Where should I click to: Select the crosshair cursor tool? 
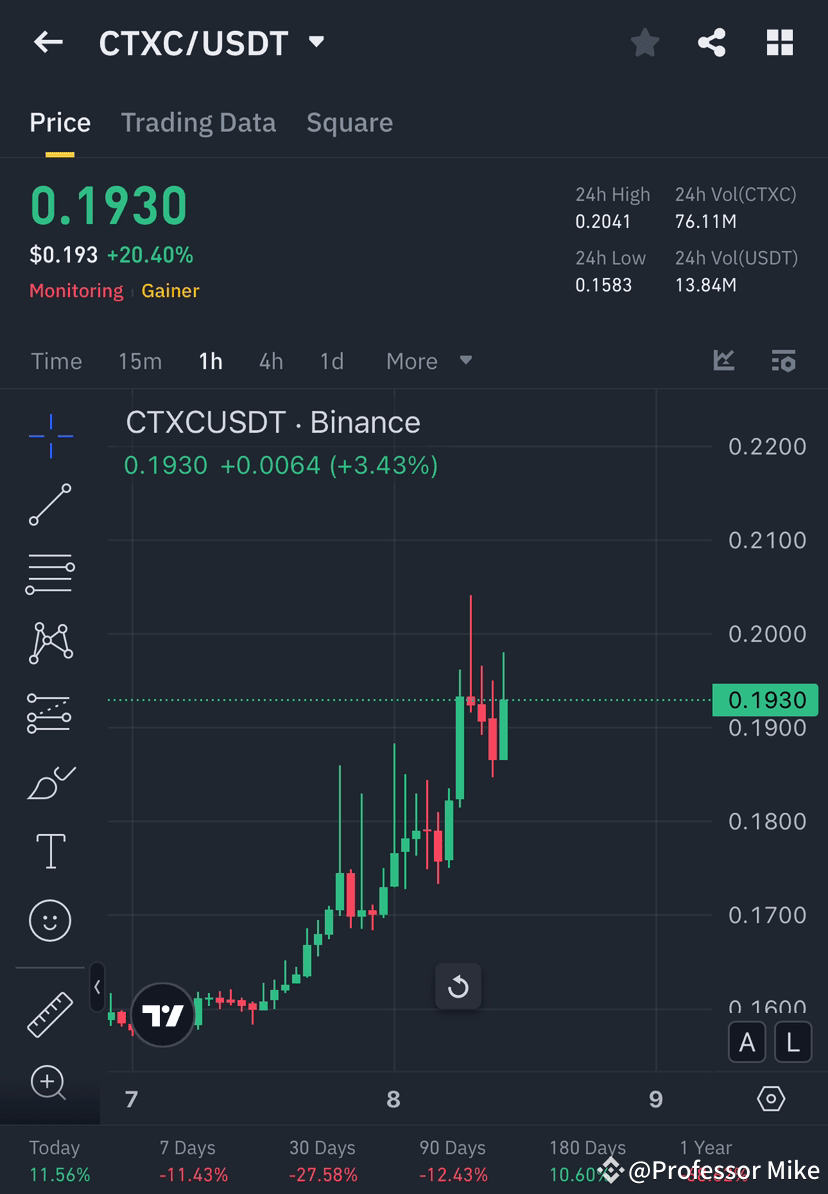(x=50, y=436)
